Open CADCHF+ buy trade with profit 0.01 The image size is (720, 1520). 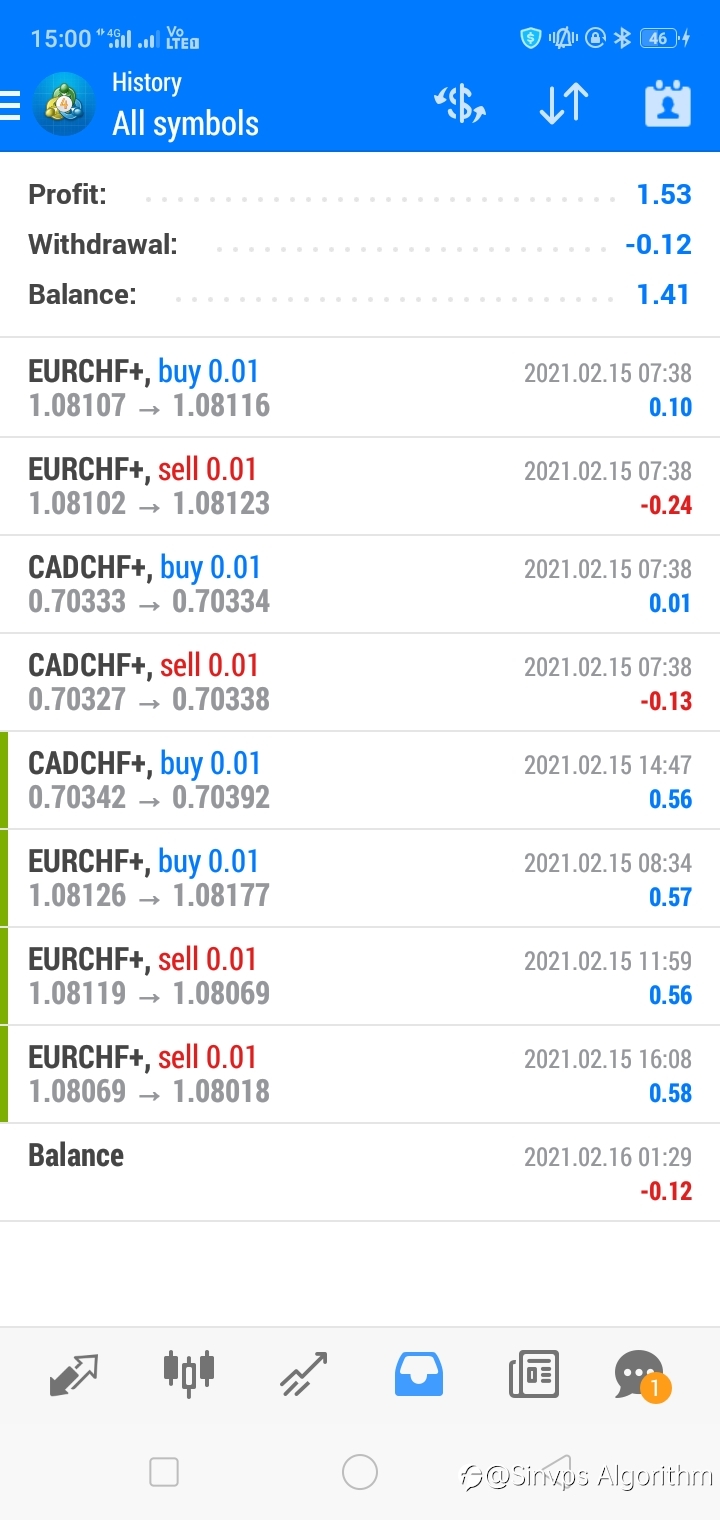coord(360,584)
